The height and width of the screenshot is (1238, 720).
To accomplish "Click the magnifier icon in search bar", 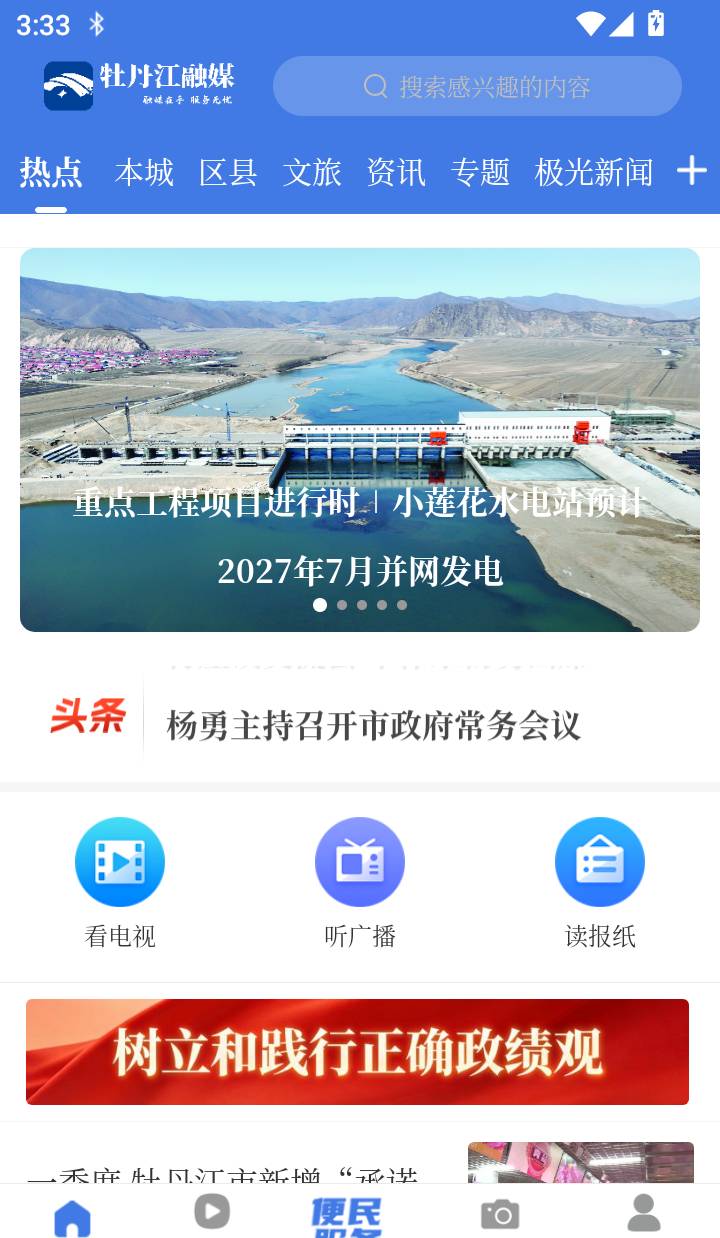I will click(375, 86).
